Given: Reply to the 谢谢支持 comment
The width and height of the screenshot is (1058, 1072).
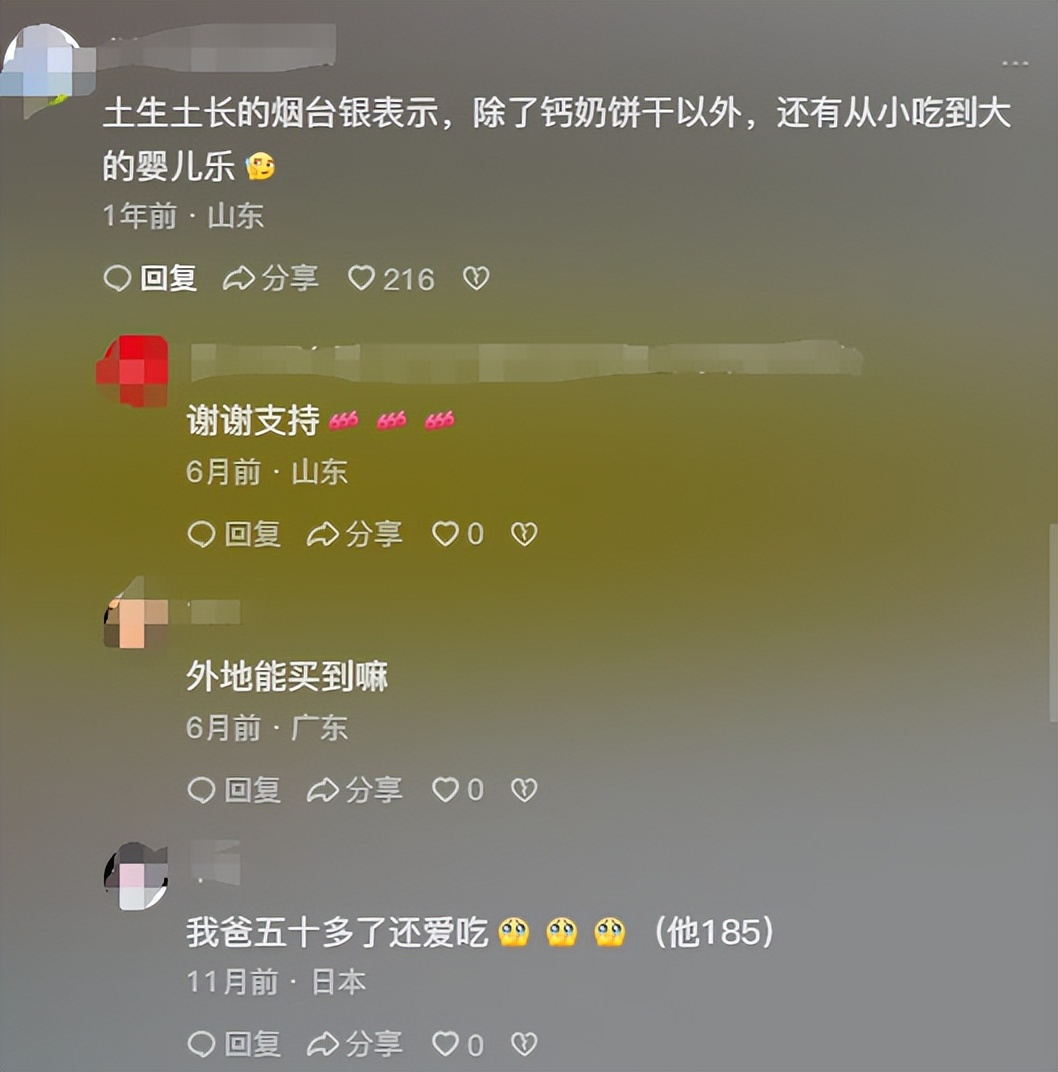Looking at the screenshot, I should point(235,534).
